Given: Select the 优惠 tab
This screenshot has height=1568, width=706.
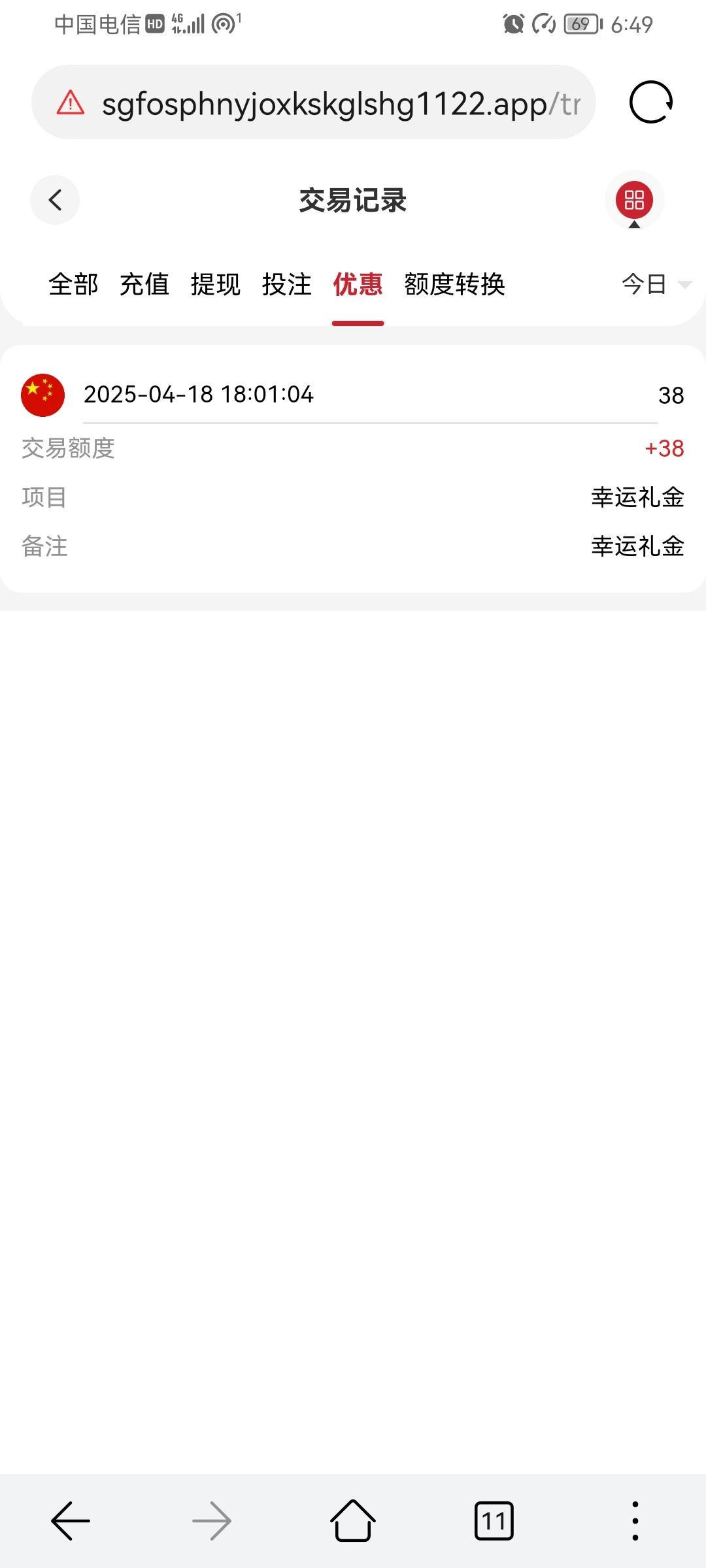Looking at the screenshot, I should 358,285.
